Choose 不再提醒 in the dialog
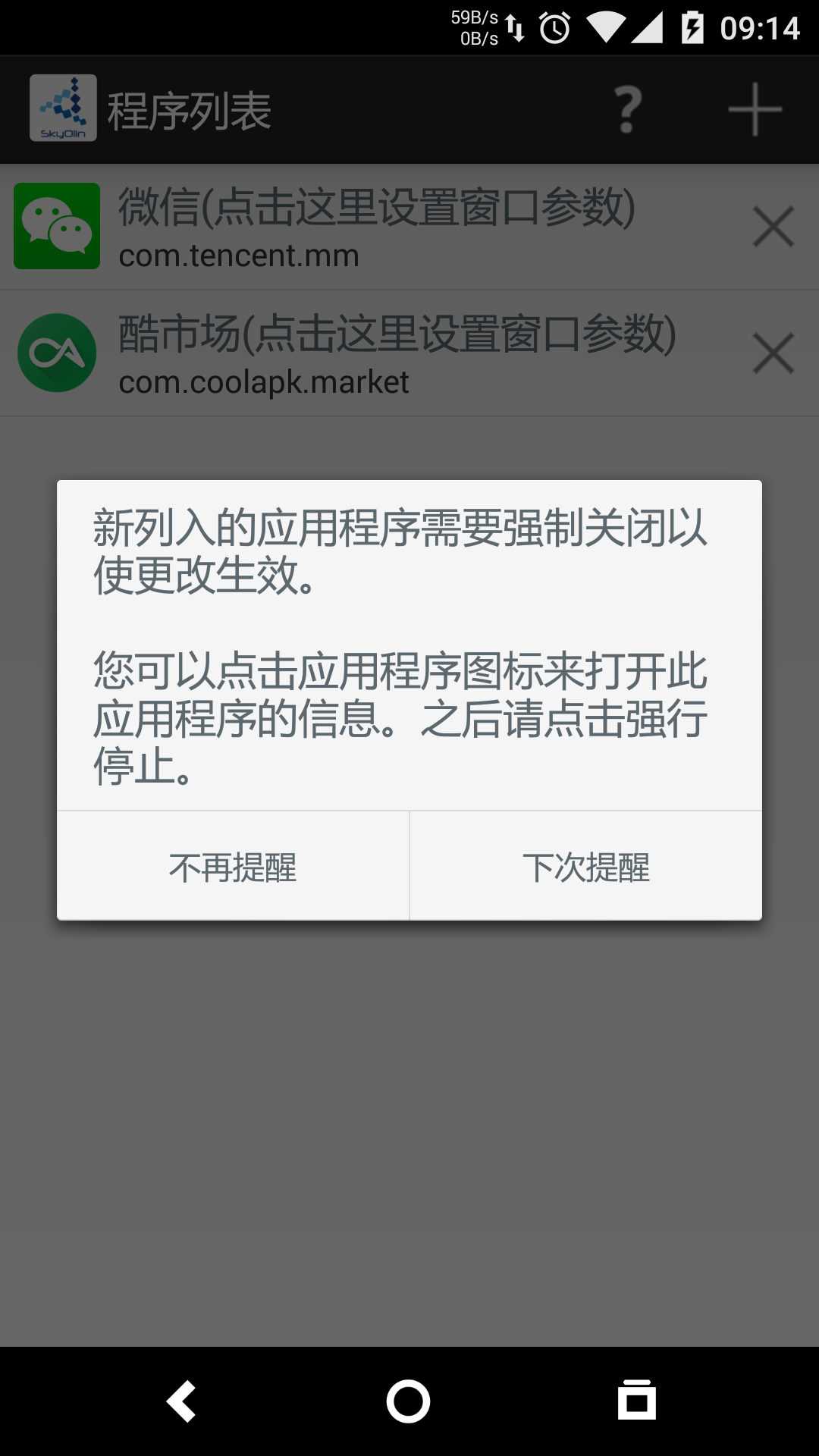The image size is (819, 1456). (x=233, y=867)
